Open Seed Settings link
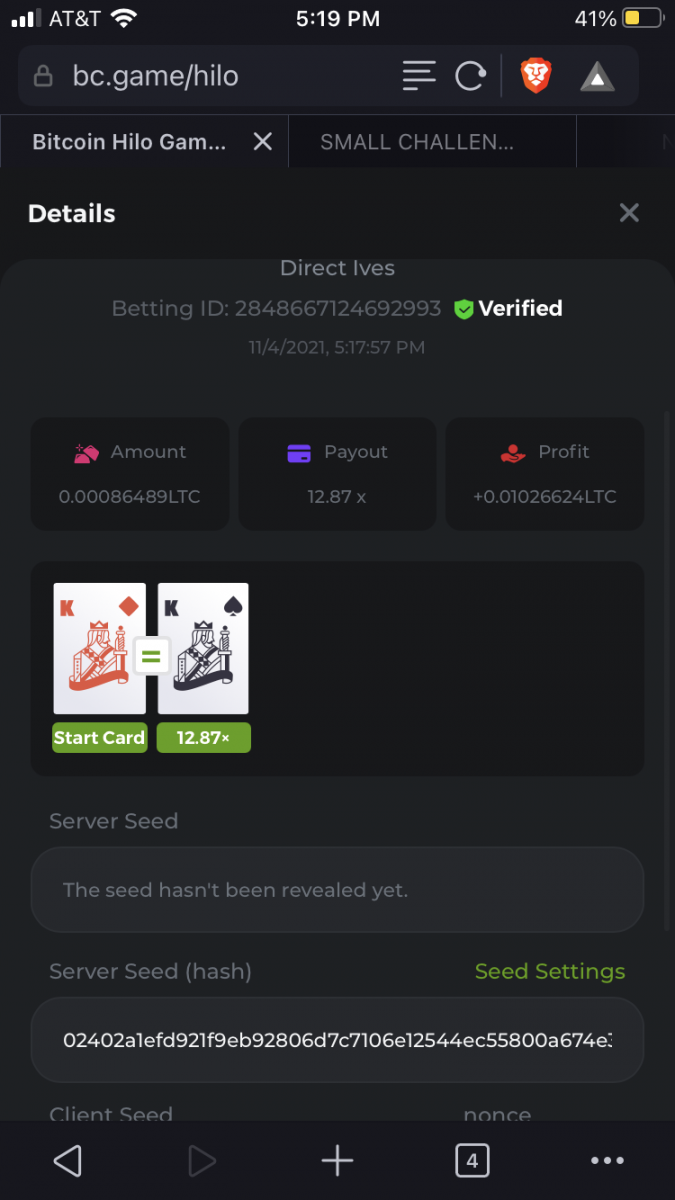The width and height of the screenshot is (675, 1200). (549, 971)
